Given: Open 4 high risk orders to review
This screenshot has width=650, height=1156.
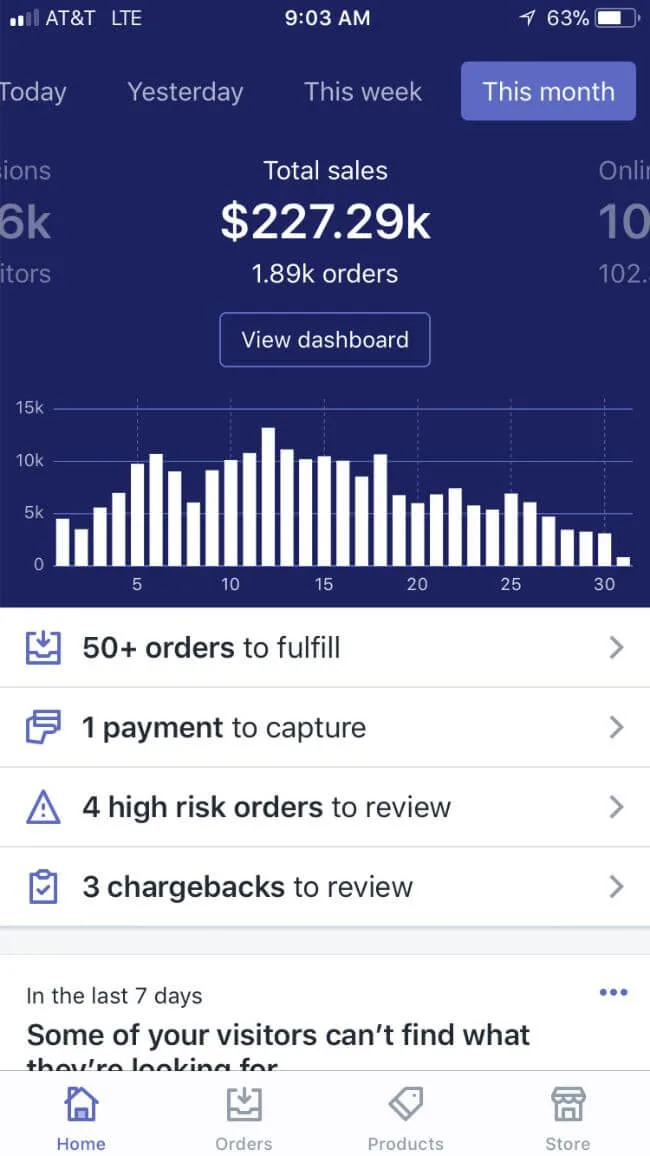Looking at the screenshot, I should pyautogui.click(x=325, y=808).
